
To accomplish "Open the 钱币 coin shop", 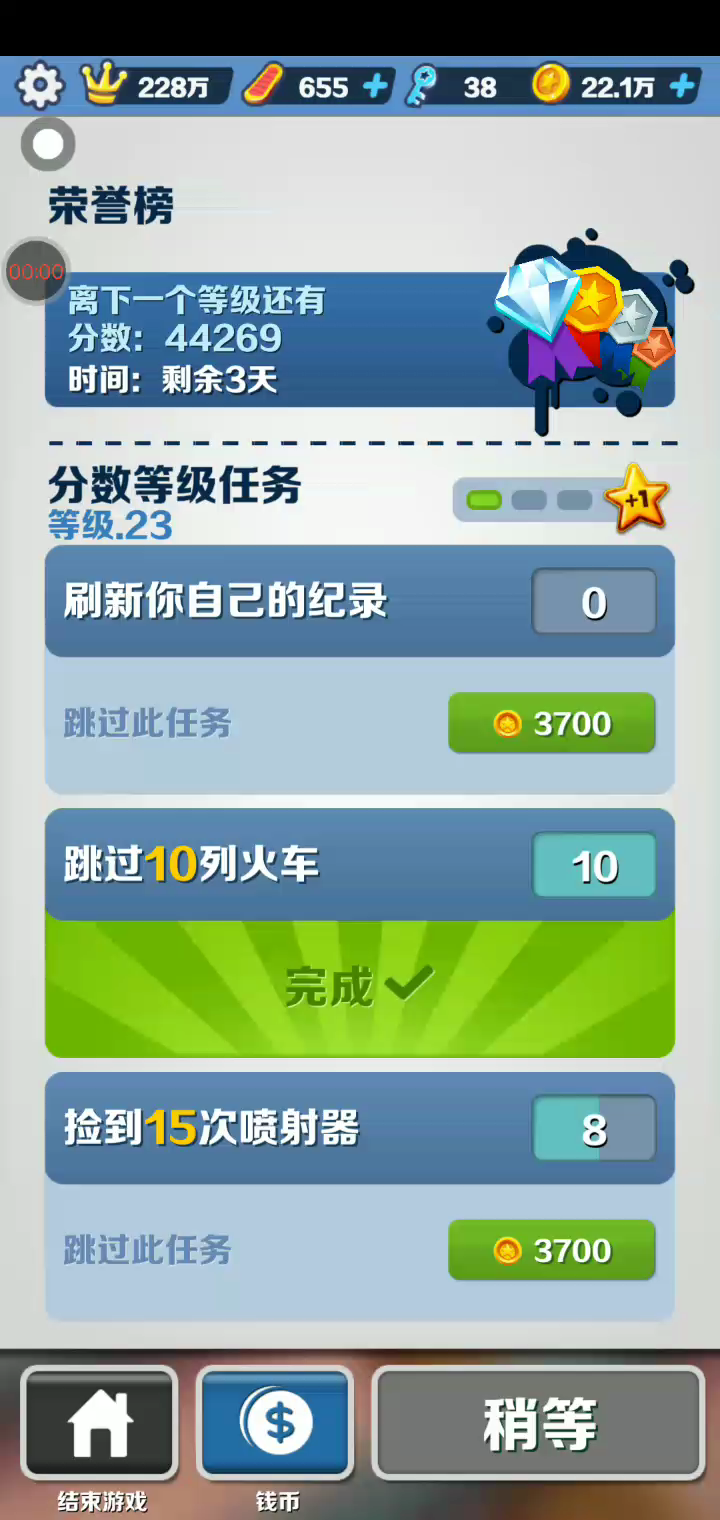I will pyautogui.click(x=276, y=1423).
